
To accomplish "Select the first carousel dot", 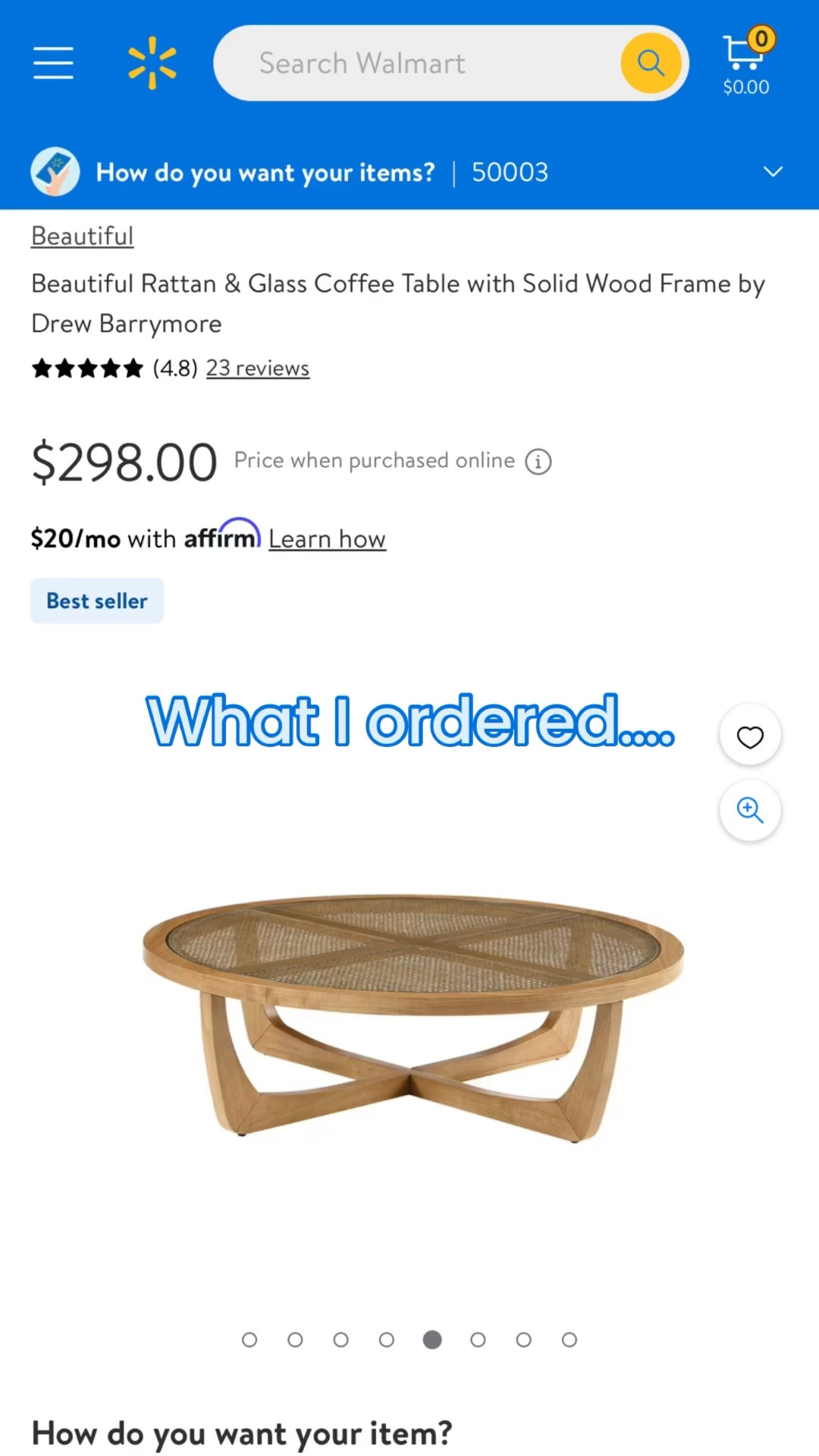I will (x=249, y=1339).
